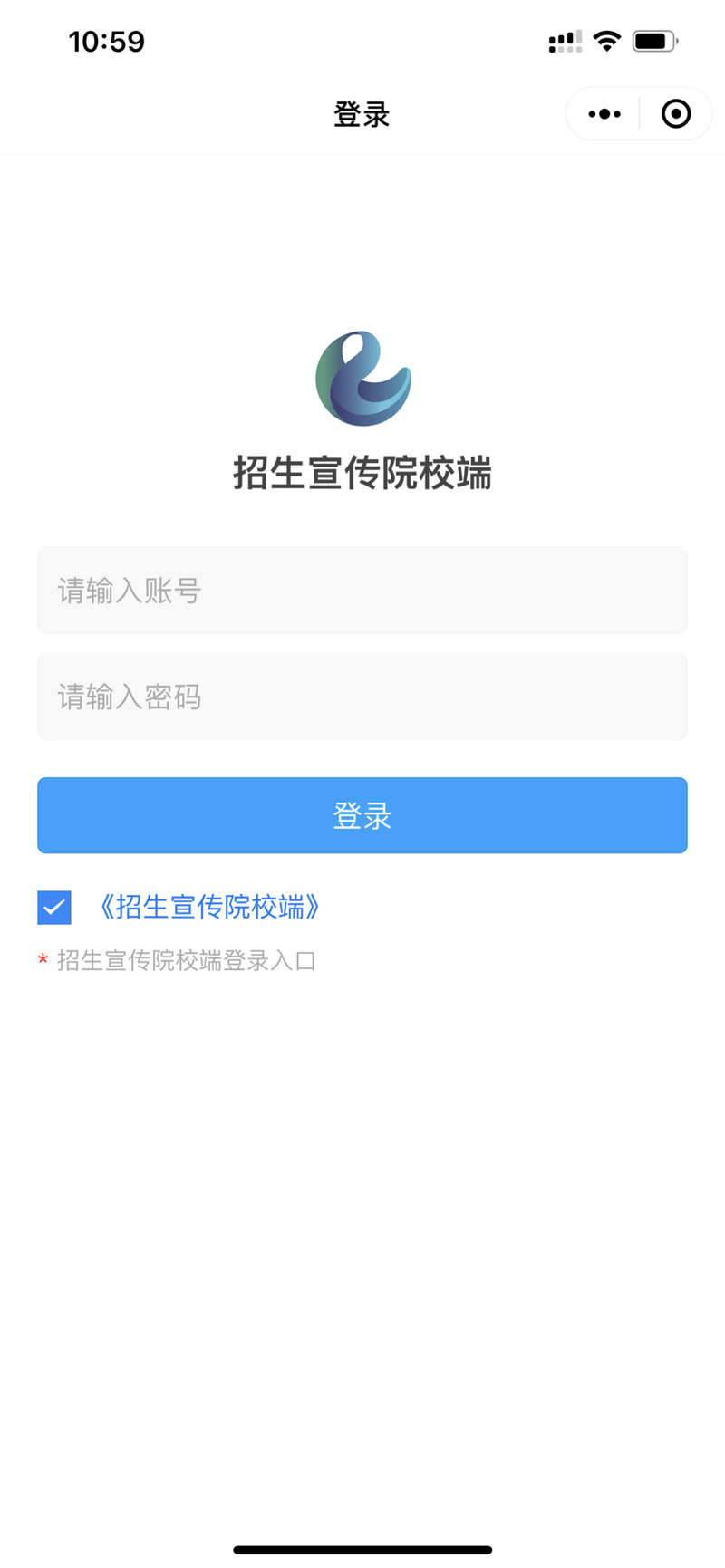Tap the blue 登录 button

[362, 815]
